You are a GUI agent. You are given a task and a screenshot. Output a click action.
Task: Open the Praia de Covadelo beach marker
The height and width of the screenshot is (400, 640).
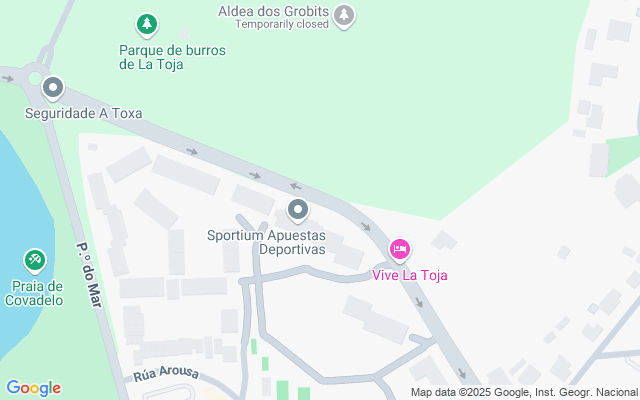[35, 261]
